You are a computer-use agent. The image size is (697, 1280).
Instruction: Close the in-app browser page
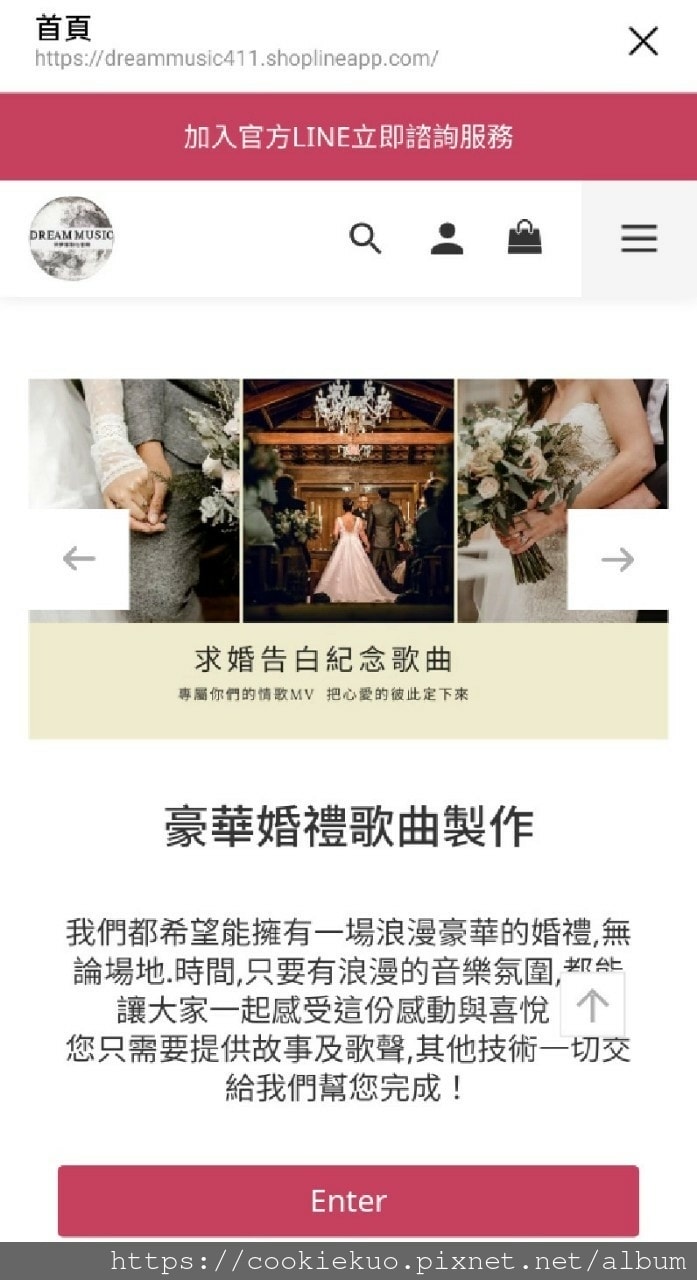click(643, 41)
